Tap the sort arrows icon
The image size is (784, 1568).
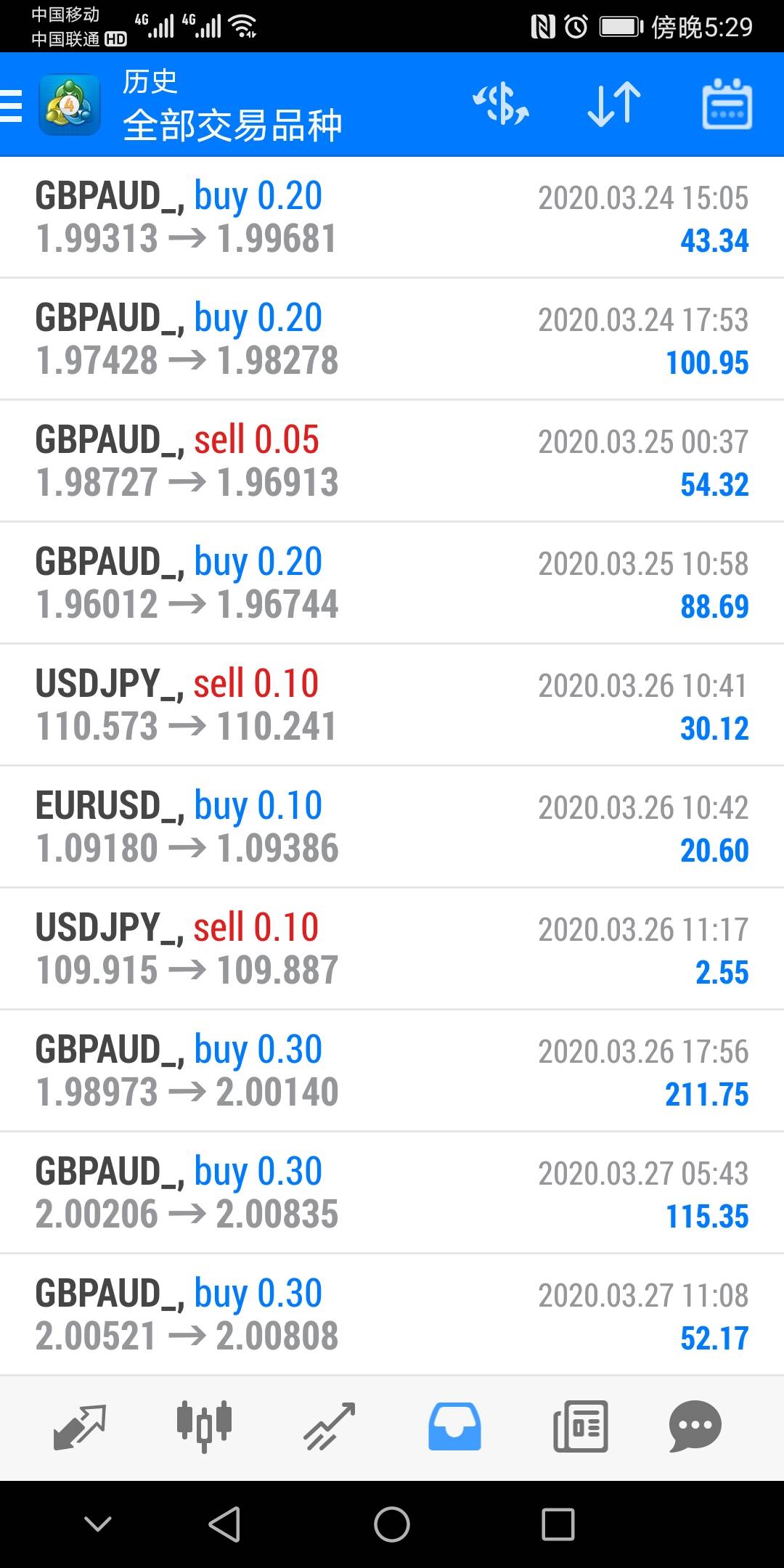[x=614, y=105]
